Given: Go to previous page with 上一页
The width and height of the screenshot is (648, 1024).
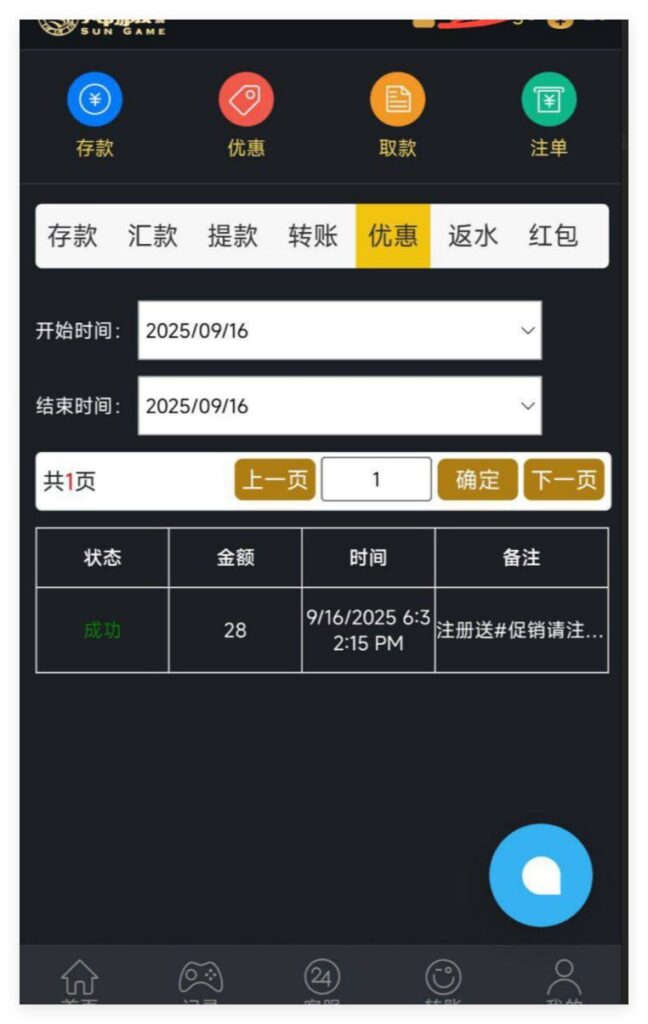Looking at the screenshot, I should pos(275,480).
